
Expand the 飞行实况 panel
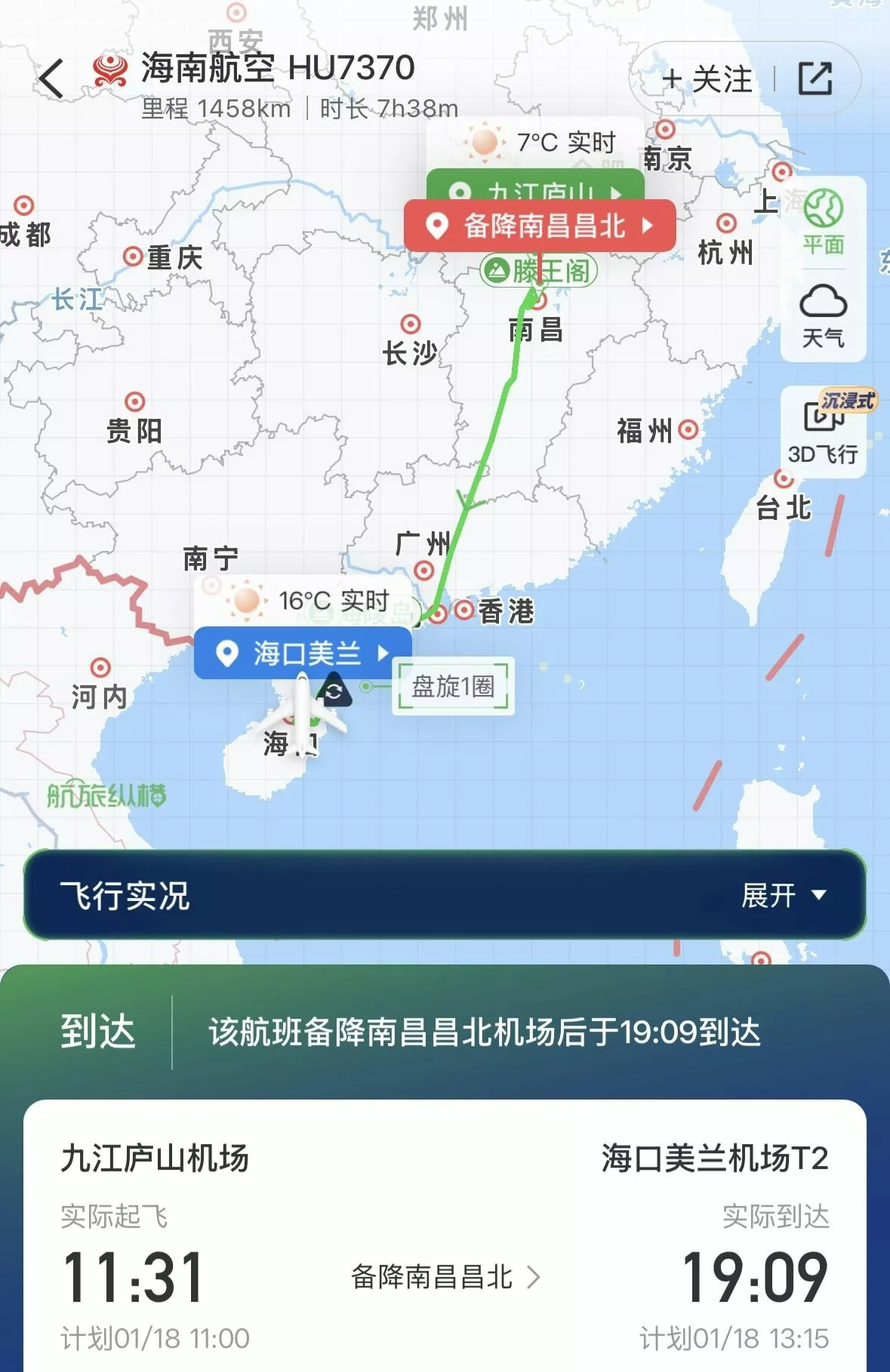pos(784,896)
